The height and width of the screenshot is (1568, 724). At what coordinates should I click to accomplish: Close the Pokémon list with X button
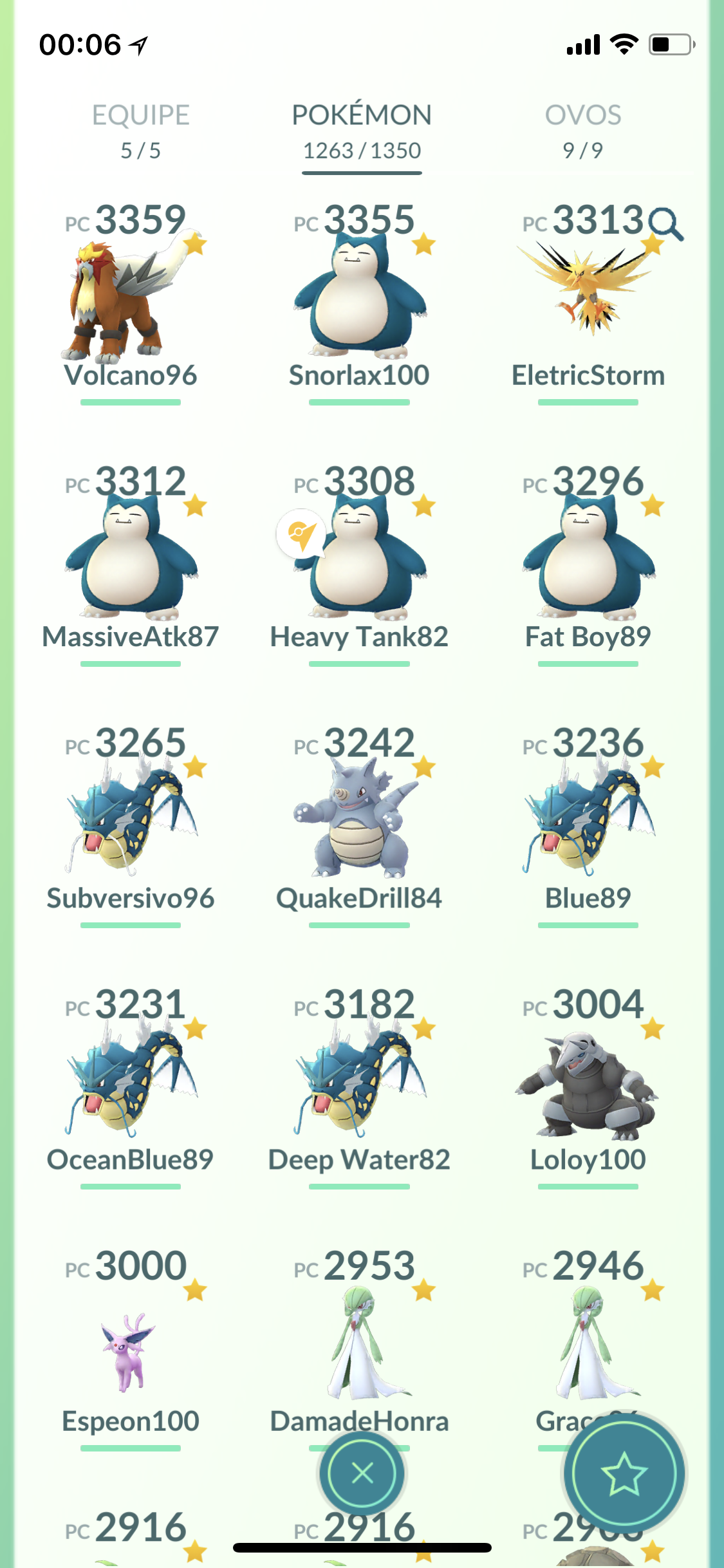[362, 1472]
